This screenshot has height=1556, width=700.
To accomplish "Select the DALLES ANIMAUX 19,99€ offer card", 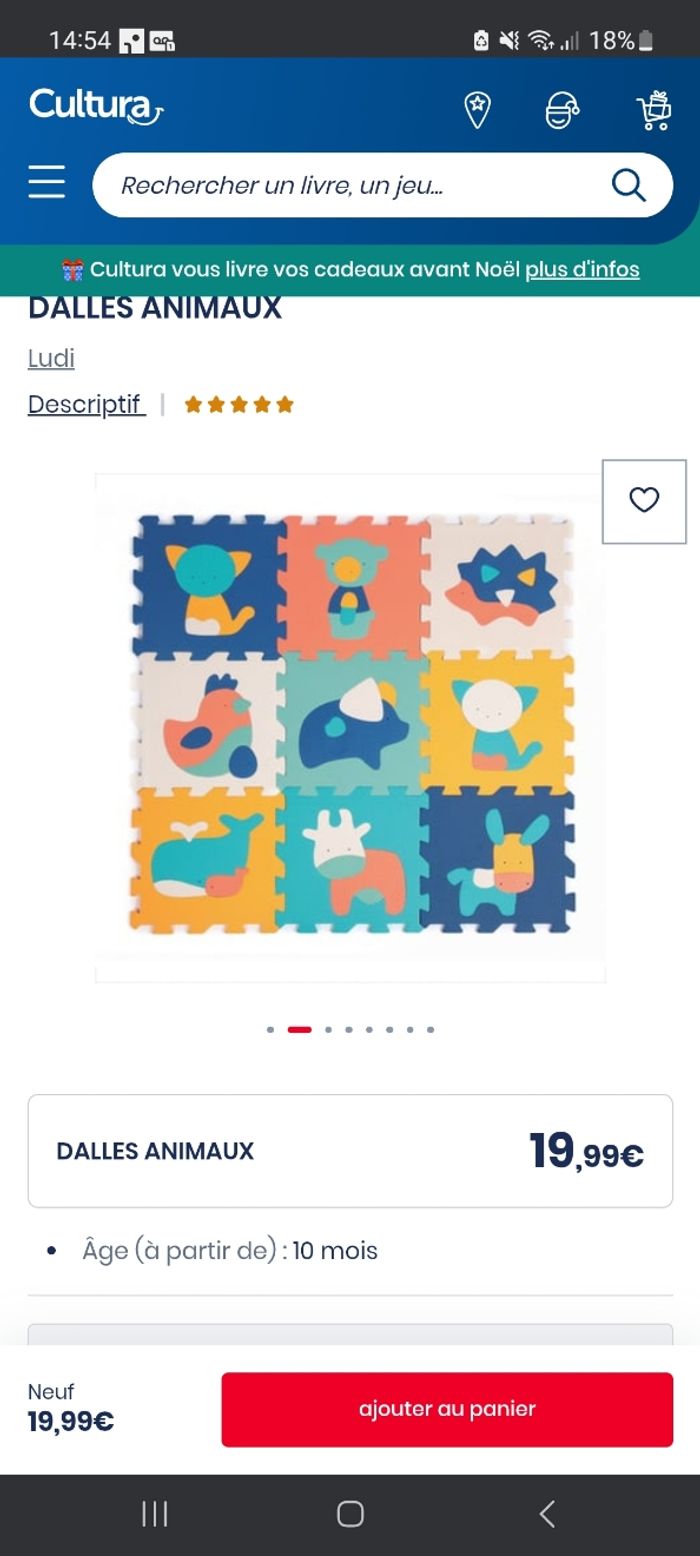I will point(350,1151).
